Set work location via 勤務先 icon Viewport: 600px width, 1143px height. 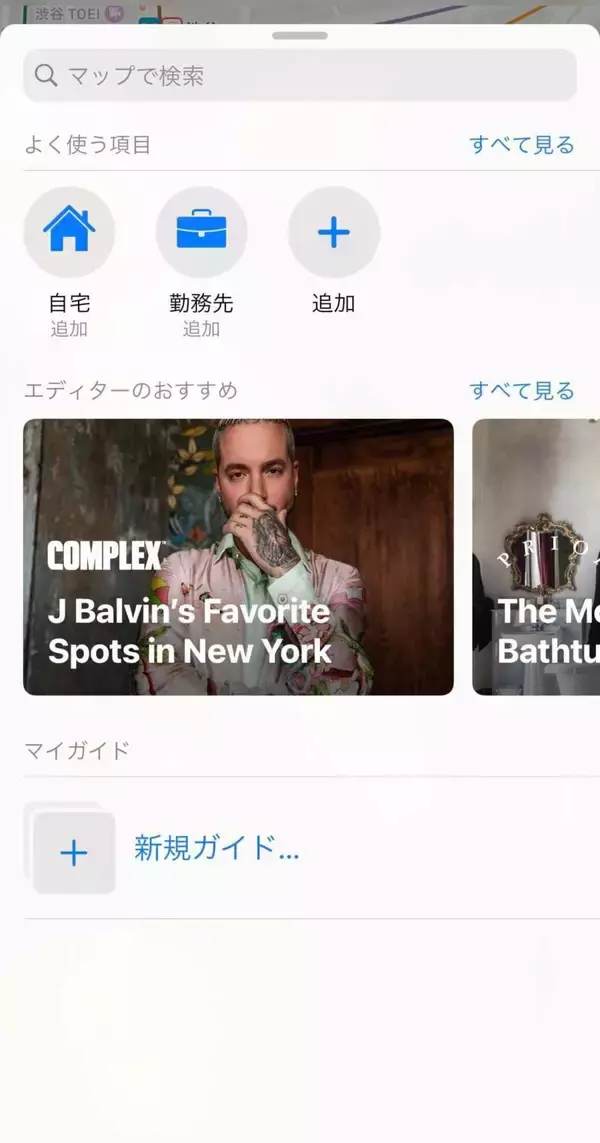click(201, 232)
